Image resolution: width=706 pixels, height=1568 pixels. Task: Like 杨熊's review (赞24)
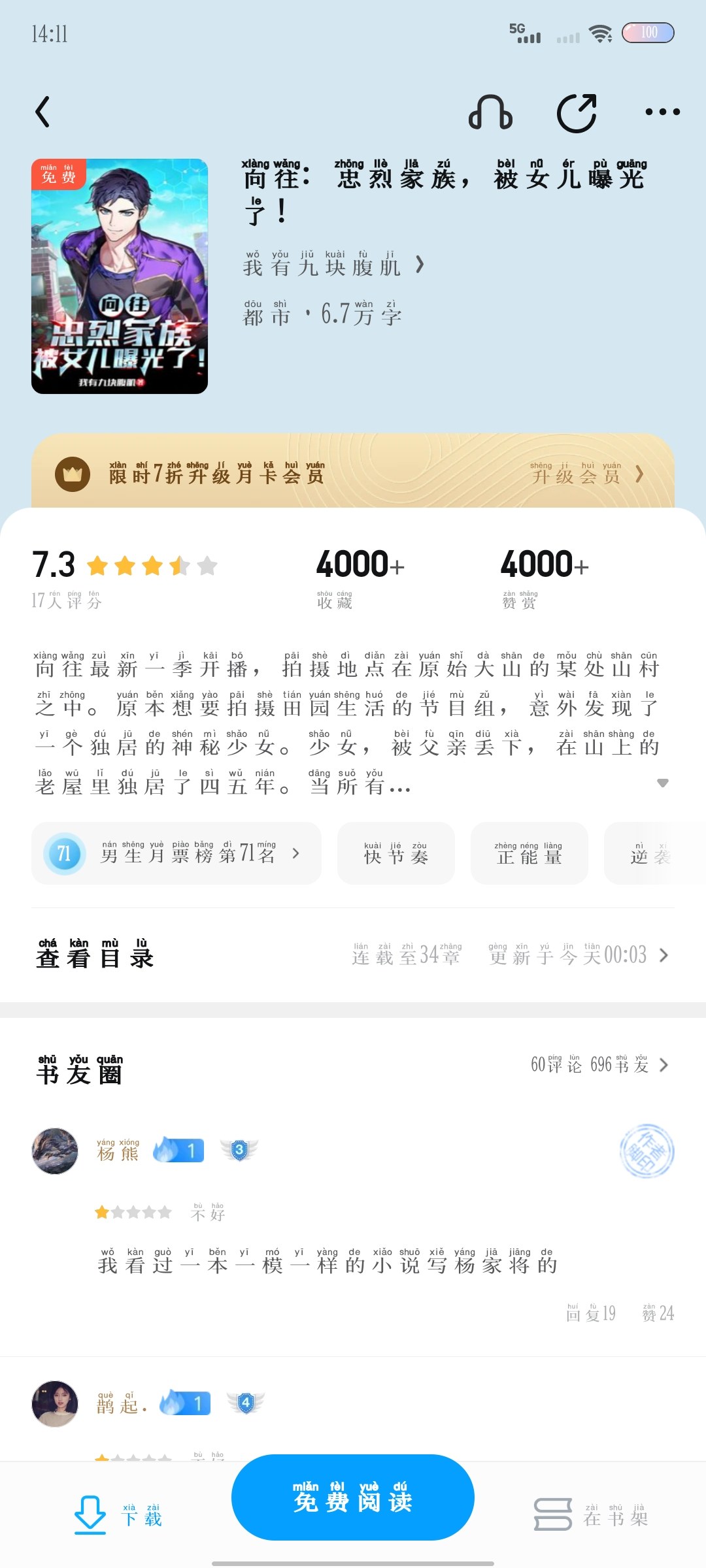coord(658,1313)
